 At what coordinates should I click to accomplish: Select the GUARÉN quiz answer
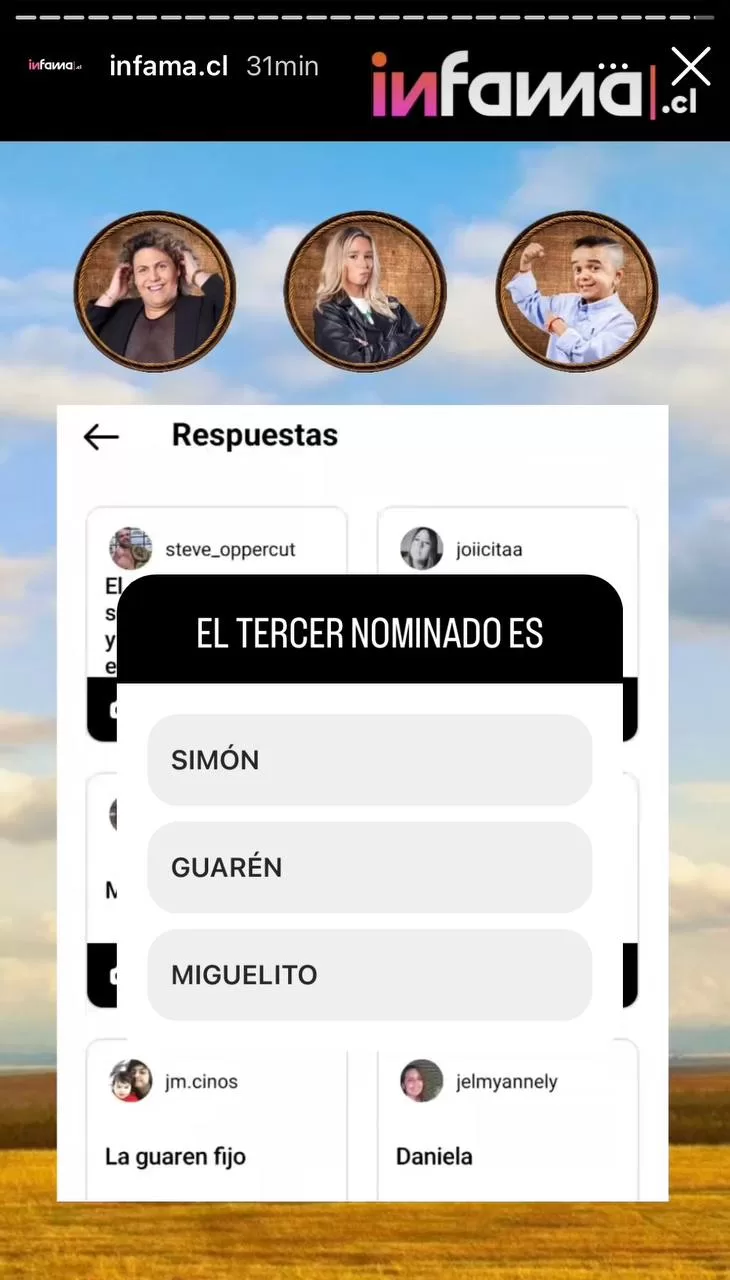369,867
